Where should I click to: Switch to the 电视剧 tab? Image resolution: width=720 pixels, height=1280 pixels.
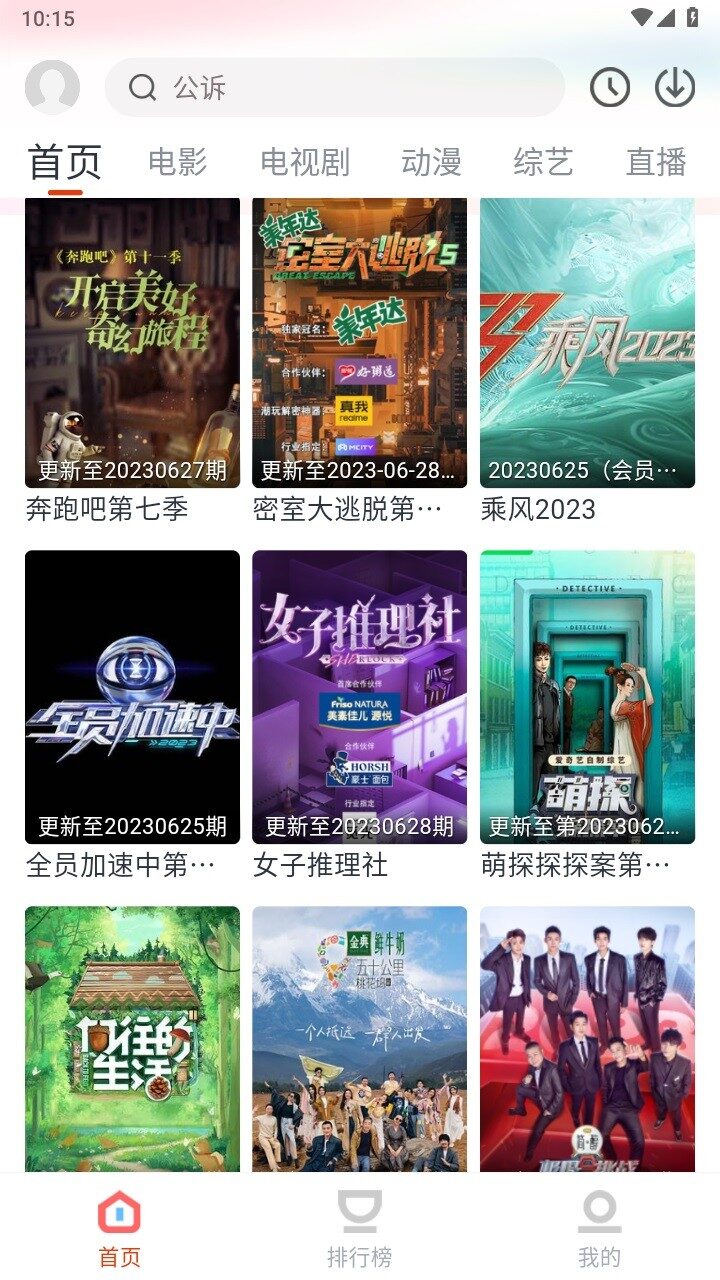304,162
